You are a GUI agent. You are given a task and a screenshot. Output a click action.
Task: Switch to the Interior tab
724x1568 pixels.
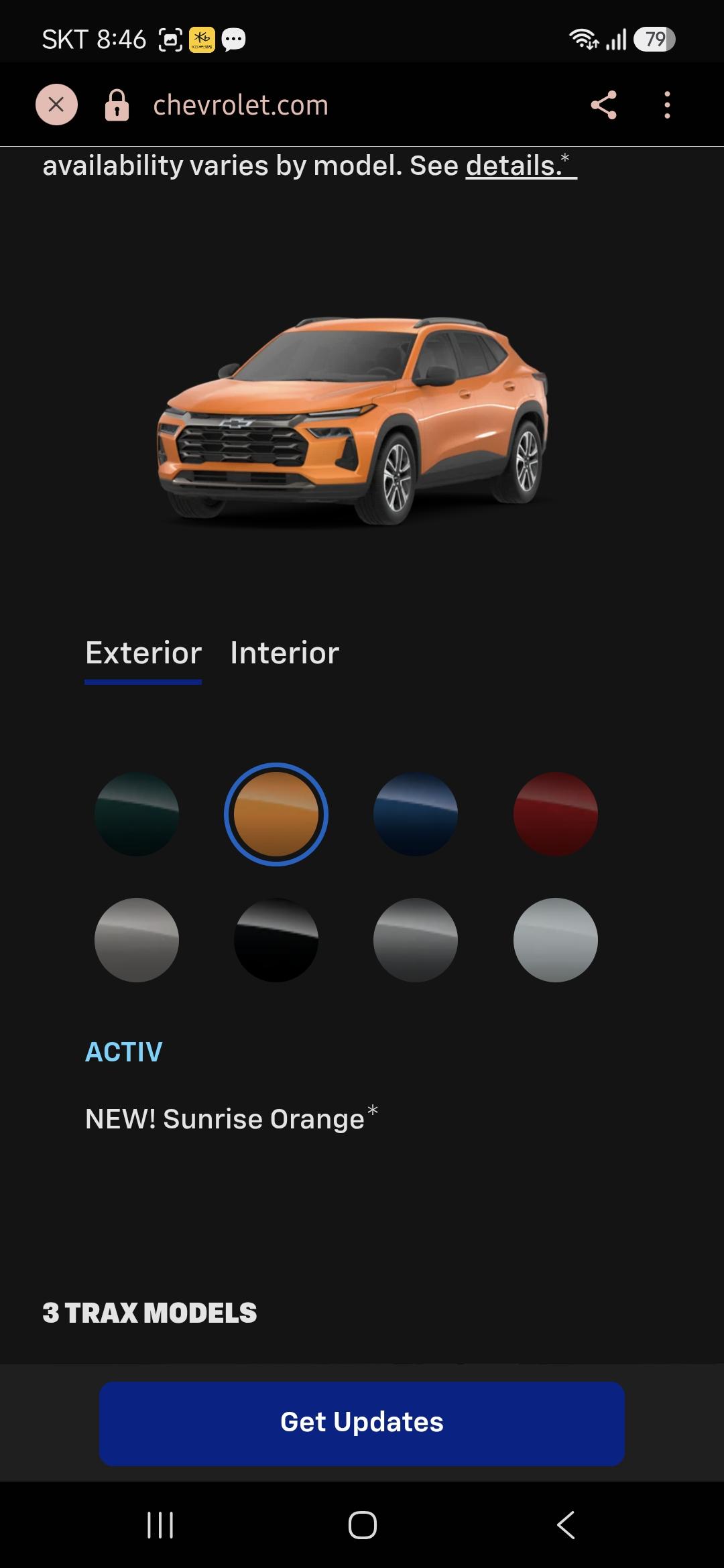point(285,653)
